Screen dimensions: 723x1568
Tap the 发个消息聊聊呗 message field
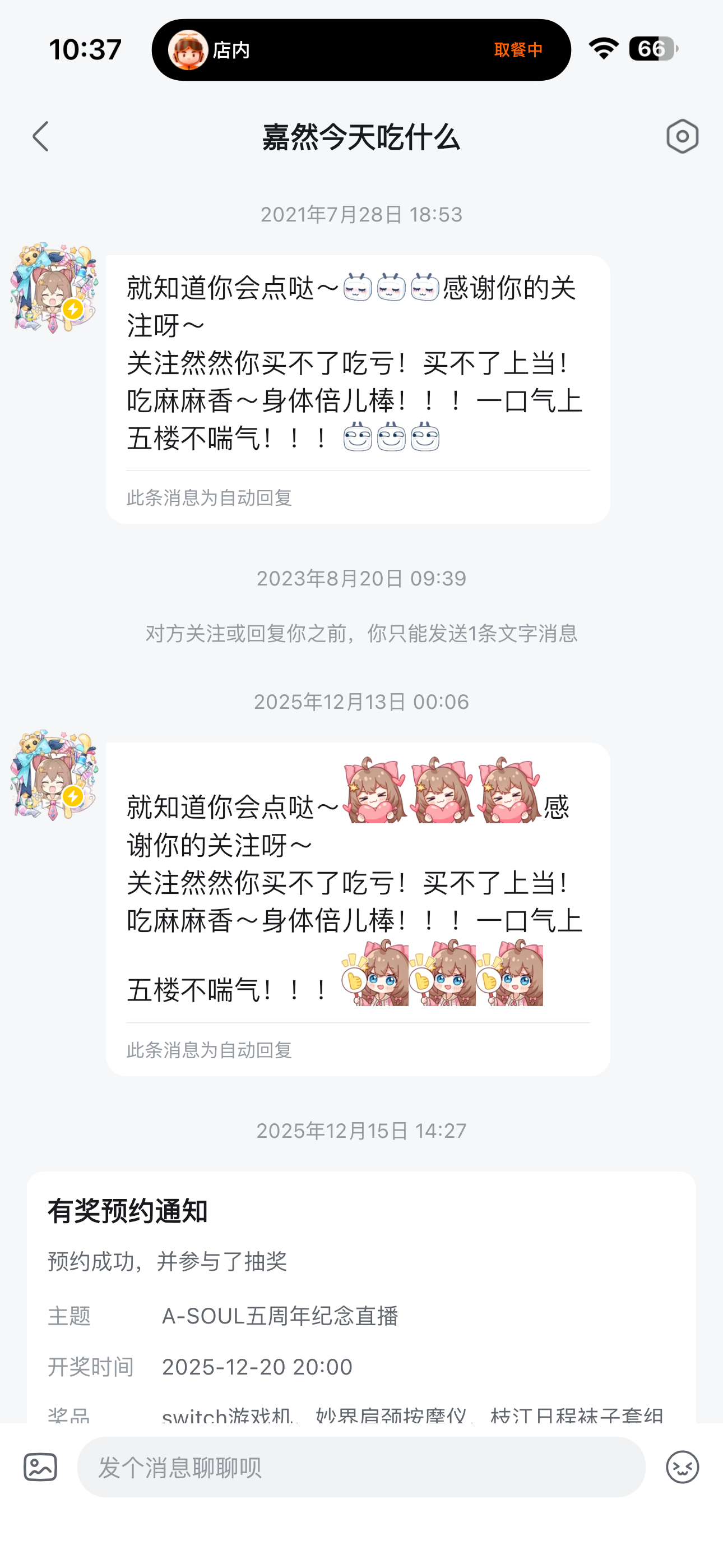point(361,1467)
